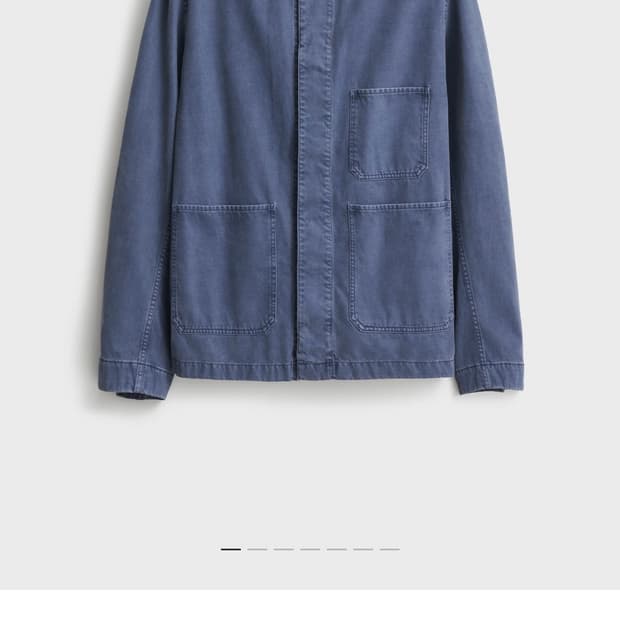The height and width of the screenshot is (620, 620).
Task: Jump to the second image via the page indicator
Action: (x=257, y=549)
